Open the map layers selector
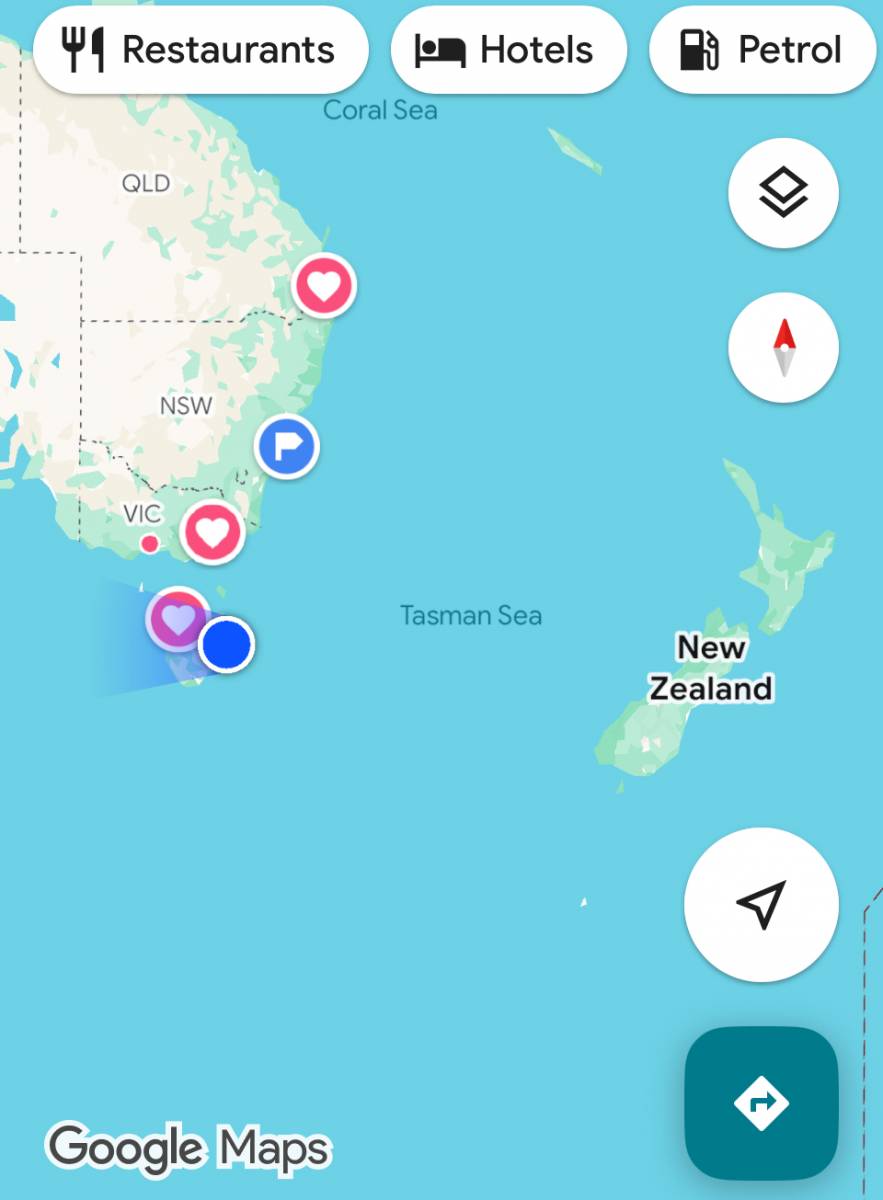This screenshot has height=1200, width=883. [783, 193]
